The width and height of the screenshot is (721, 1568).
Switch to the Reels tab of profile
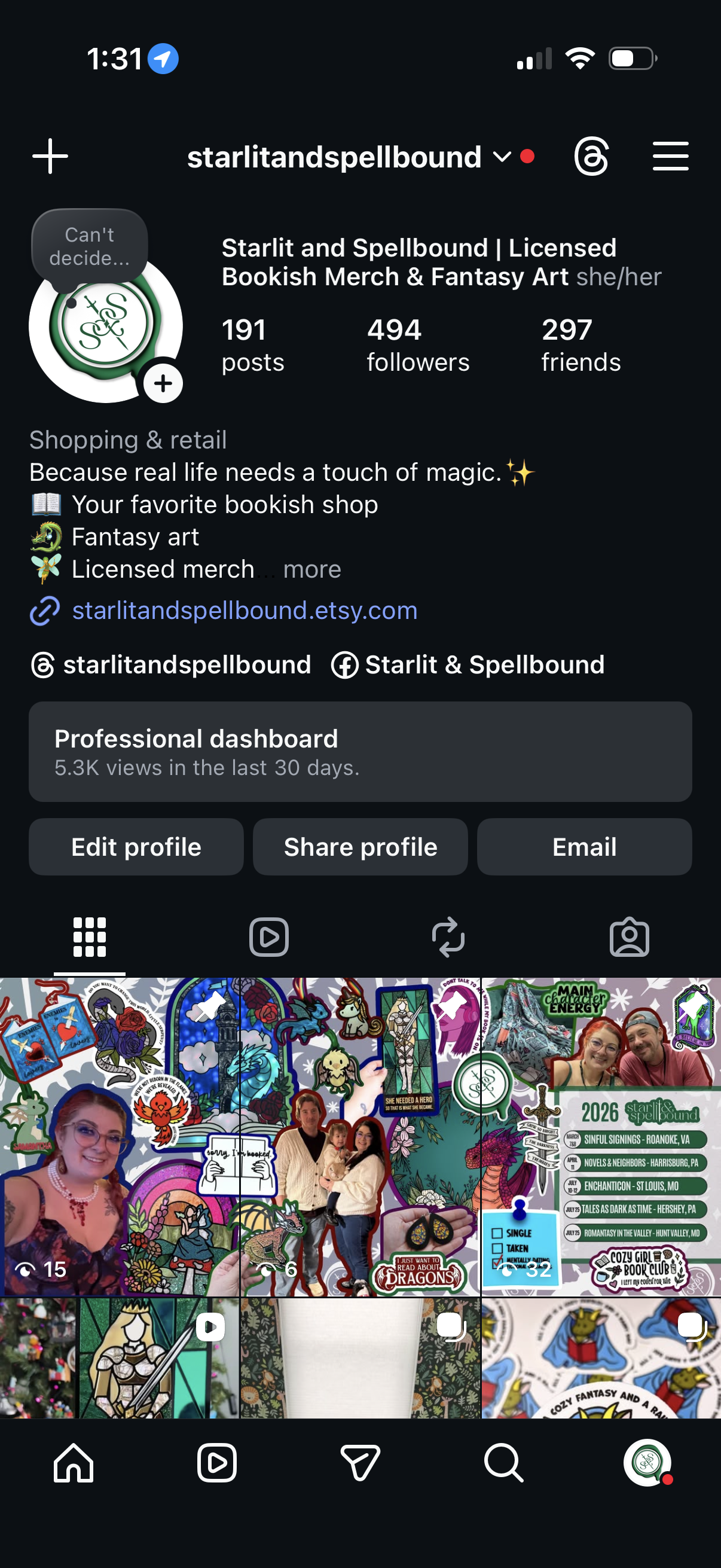[269, 936]
